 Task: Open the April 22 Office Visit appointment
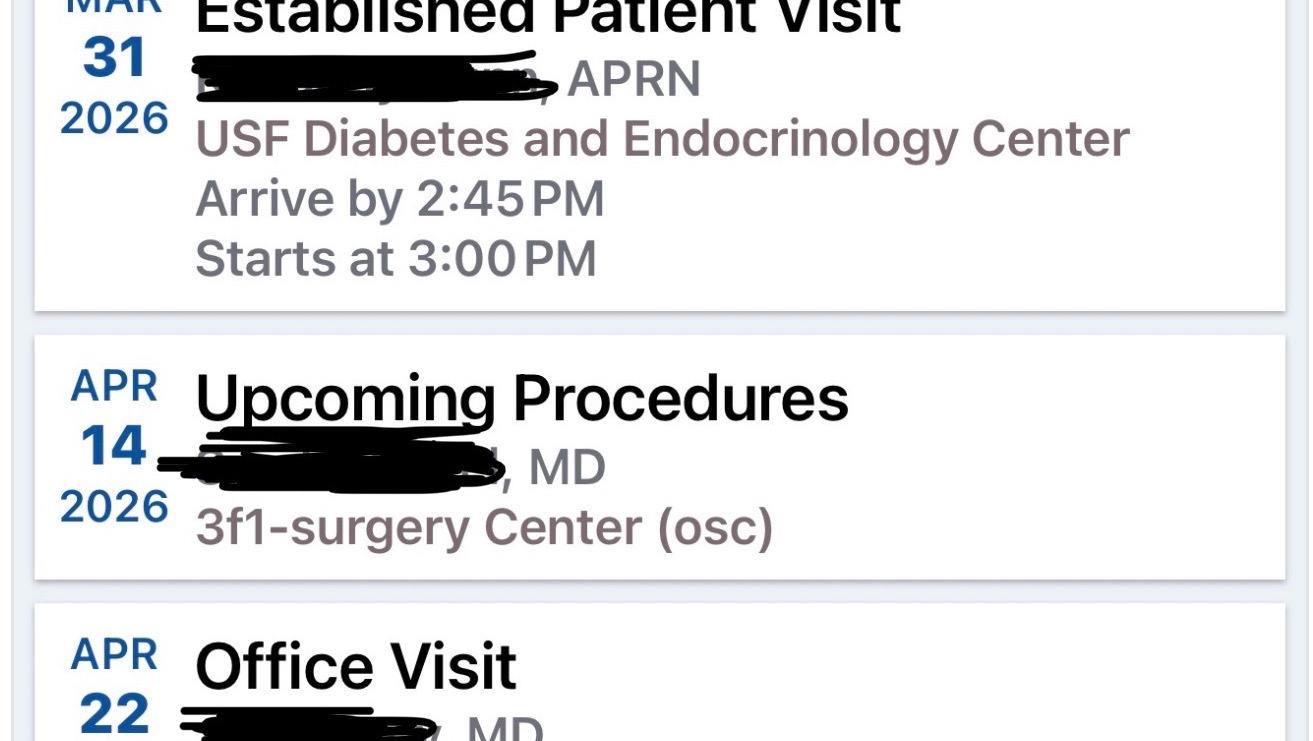click(x=660, y=680)
